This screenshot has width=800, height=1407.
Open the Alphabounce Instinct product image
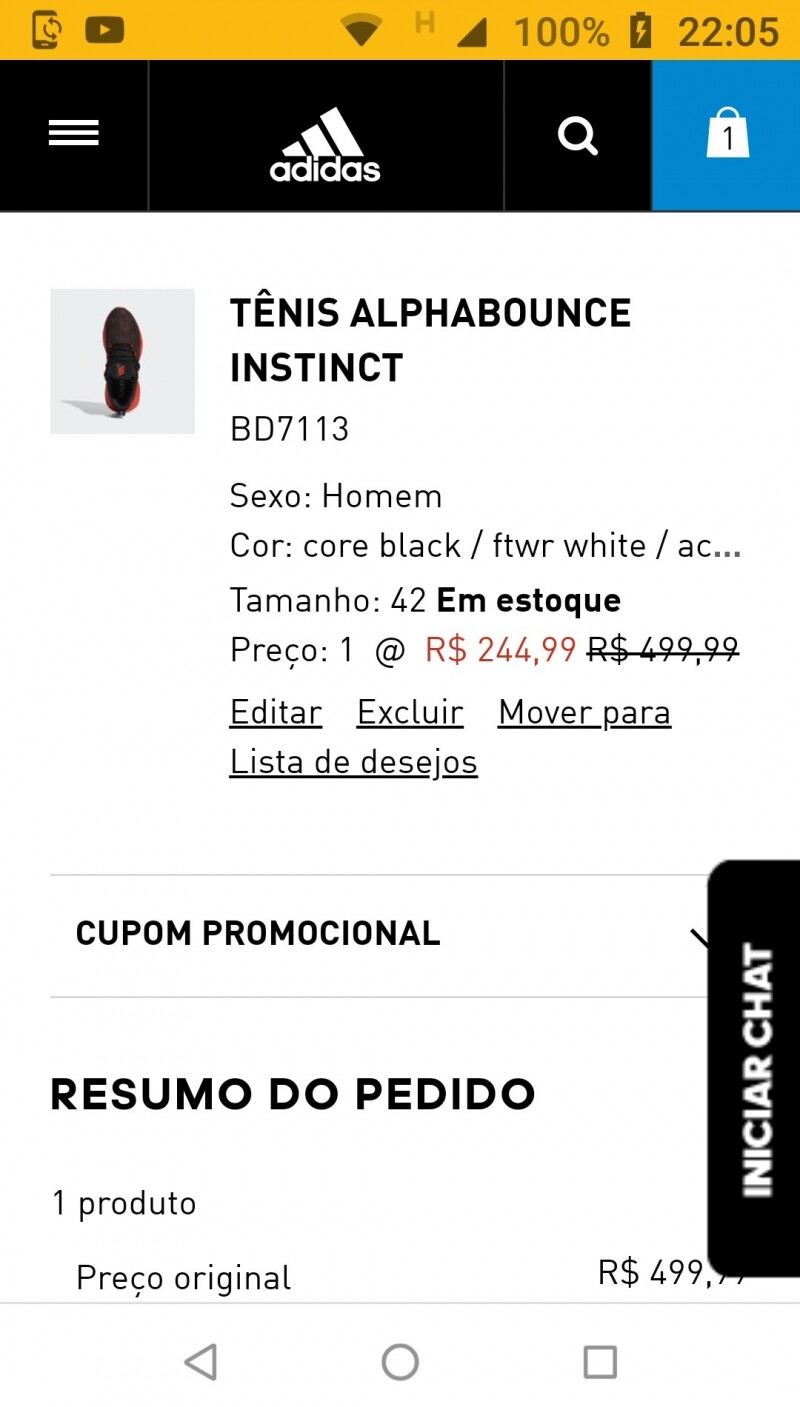pyautogui.click(x=122, y=361)
